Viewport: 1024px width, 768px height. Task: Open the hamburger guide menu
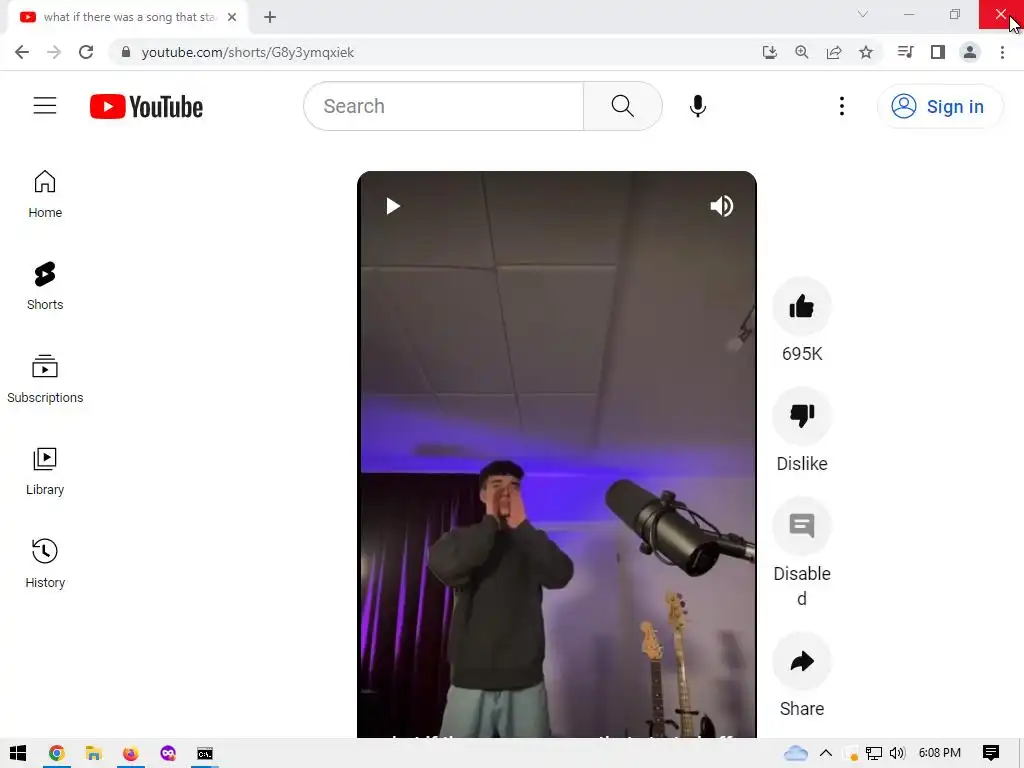(x=45, y=106)
